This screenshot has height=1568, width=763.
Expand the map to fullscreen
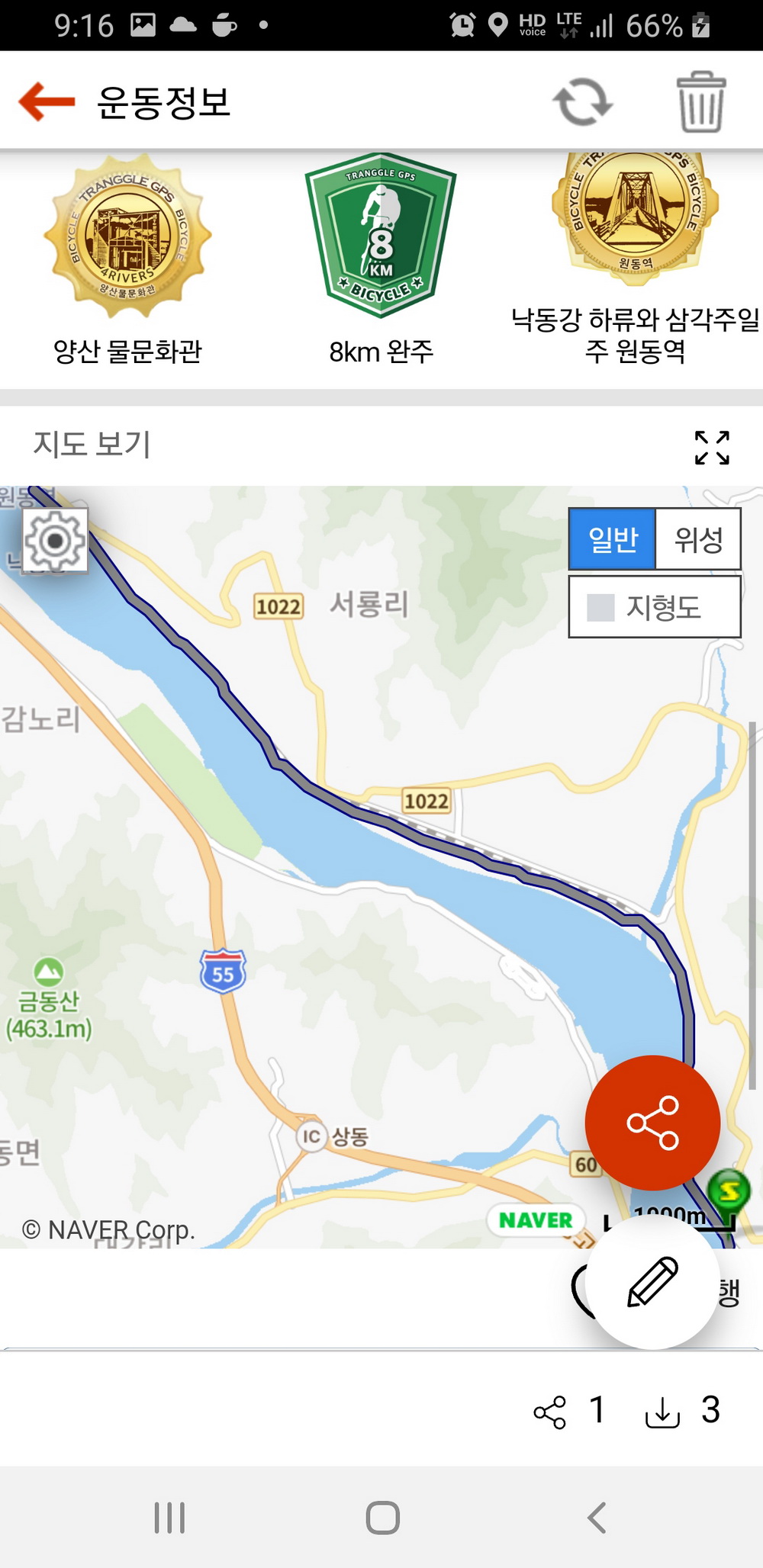pyautogui.click(x=712, y=448)
